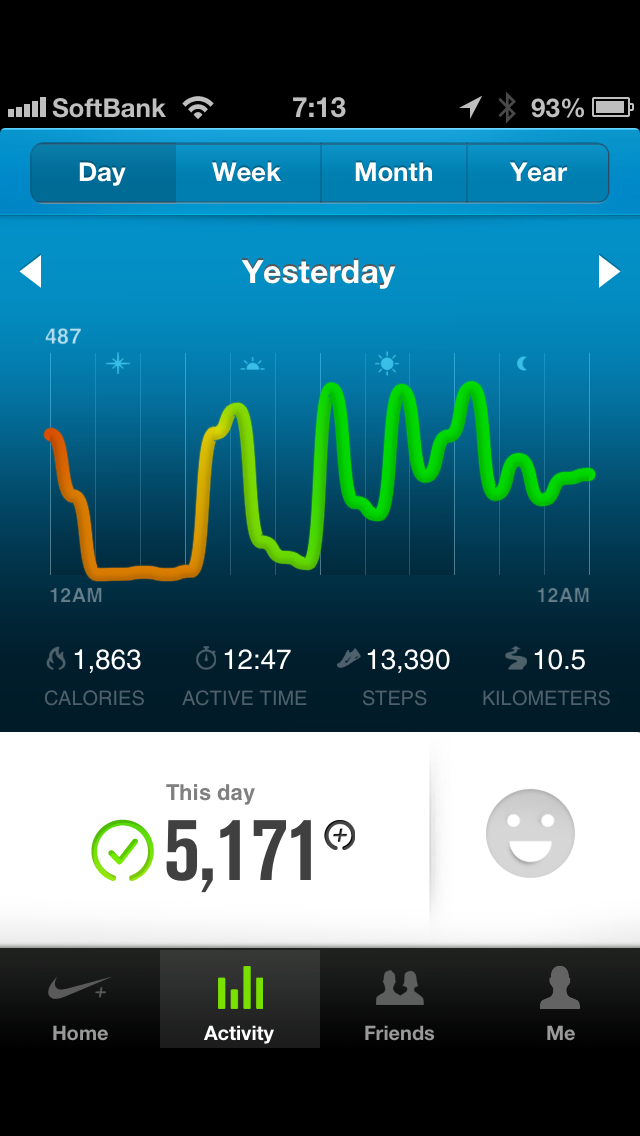Open the Me profile tab
This screenshot has width=640, height=1136.
pyautogui.click(x=560, y=1000)
